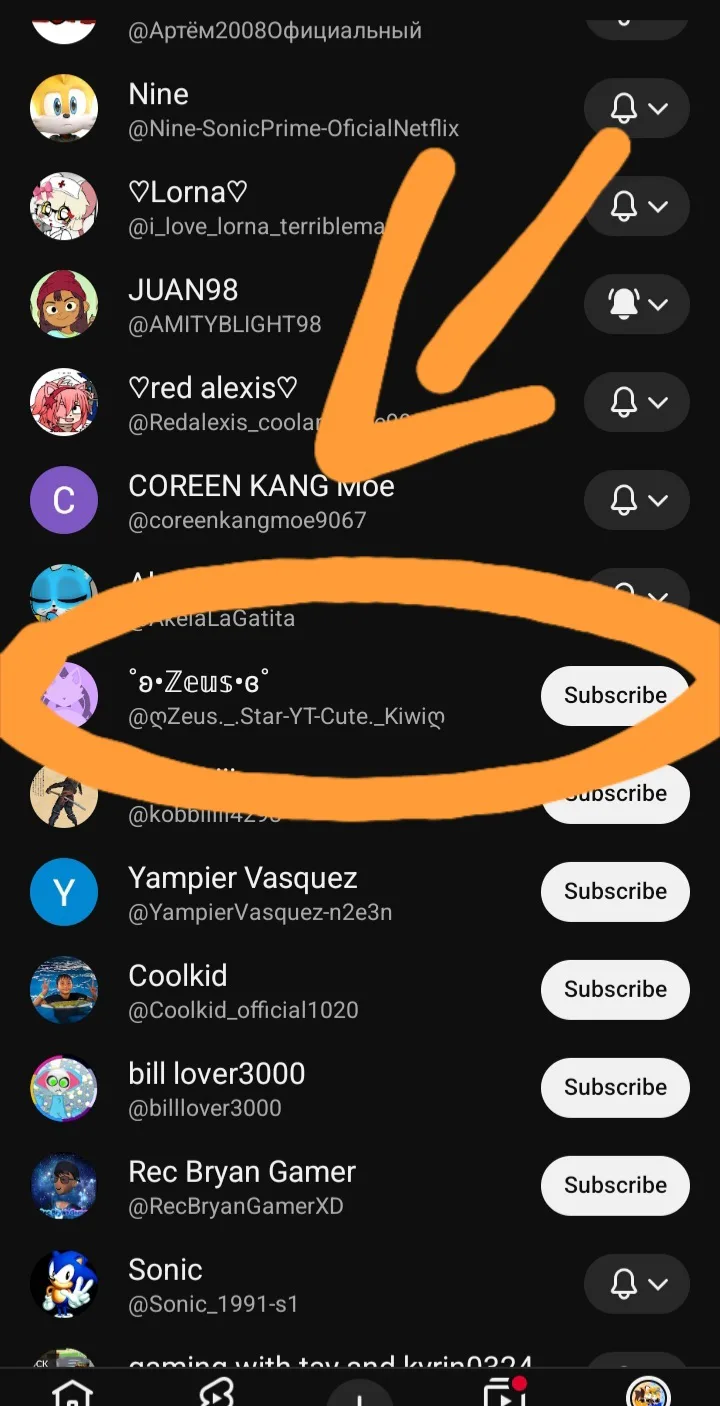
Task: Subscribe to Coolkid
Action: coord(614,989)
